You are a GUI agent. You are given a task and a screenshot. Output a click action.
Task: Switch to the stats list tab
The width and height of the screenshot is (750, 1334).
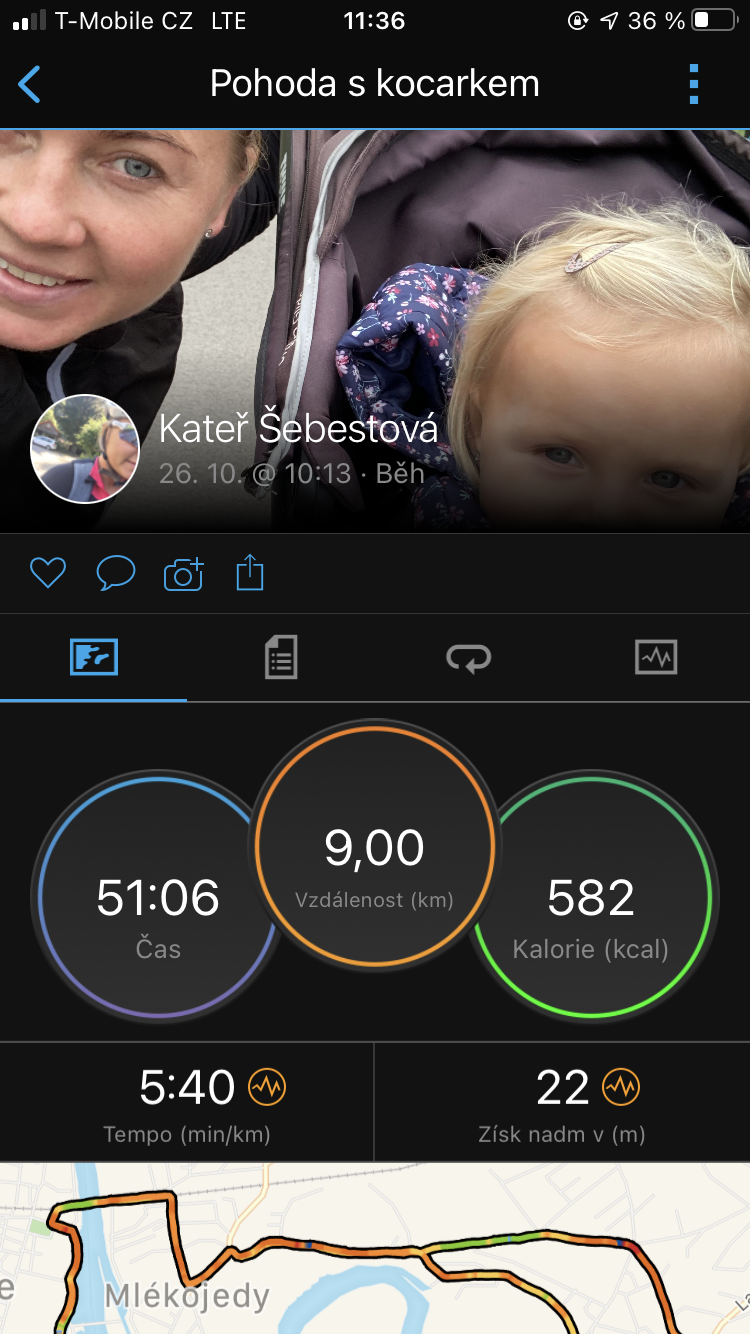281,658
